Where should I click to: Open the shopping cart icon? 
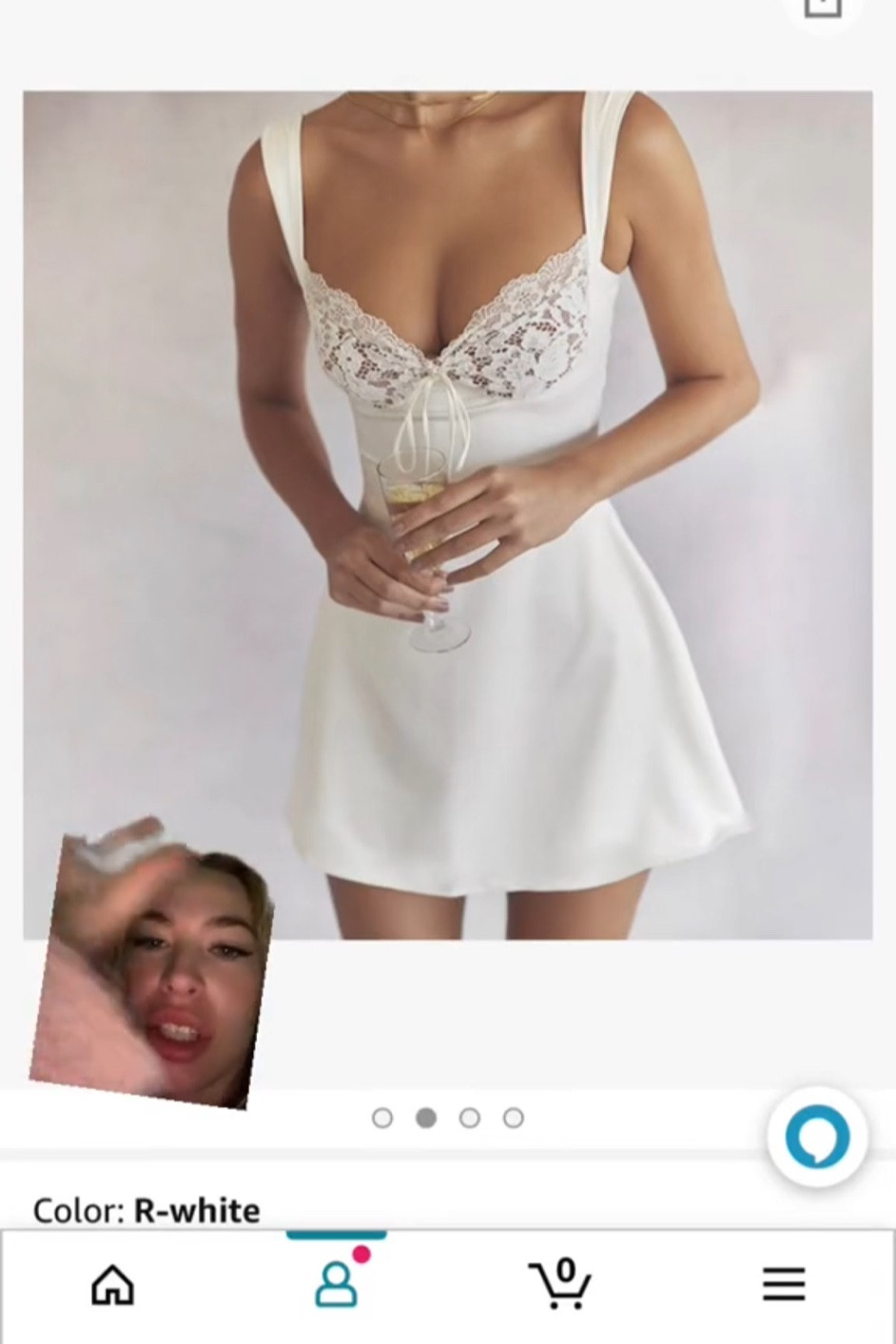point(560,1284)
